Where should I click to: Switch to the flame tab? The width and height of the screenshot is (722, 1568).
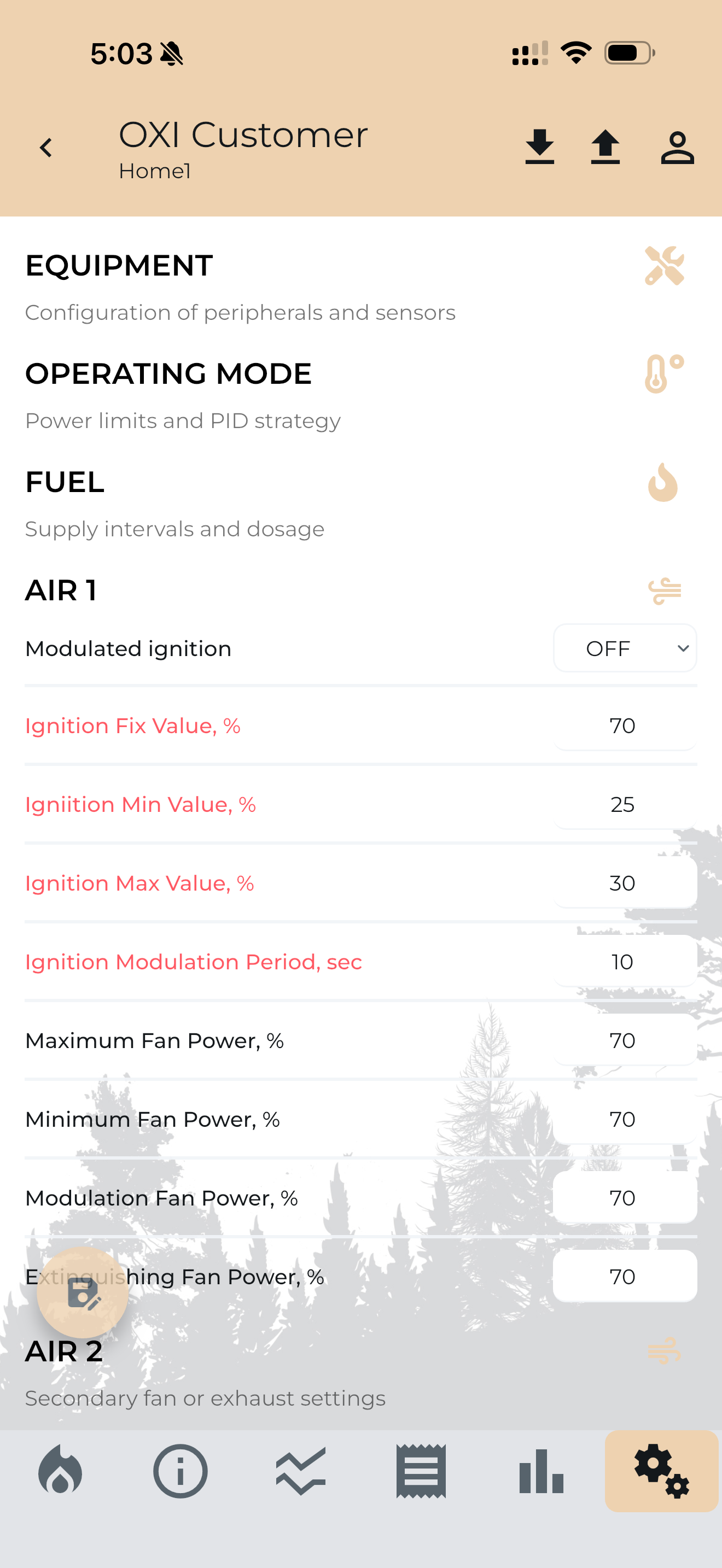click(60, 1471)
